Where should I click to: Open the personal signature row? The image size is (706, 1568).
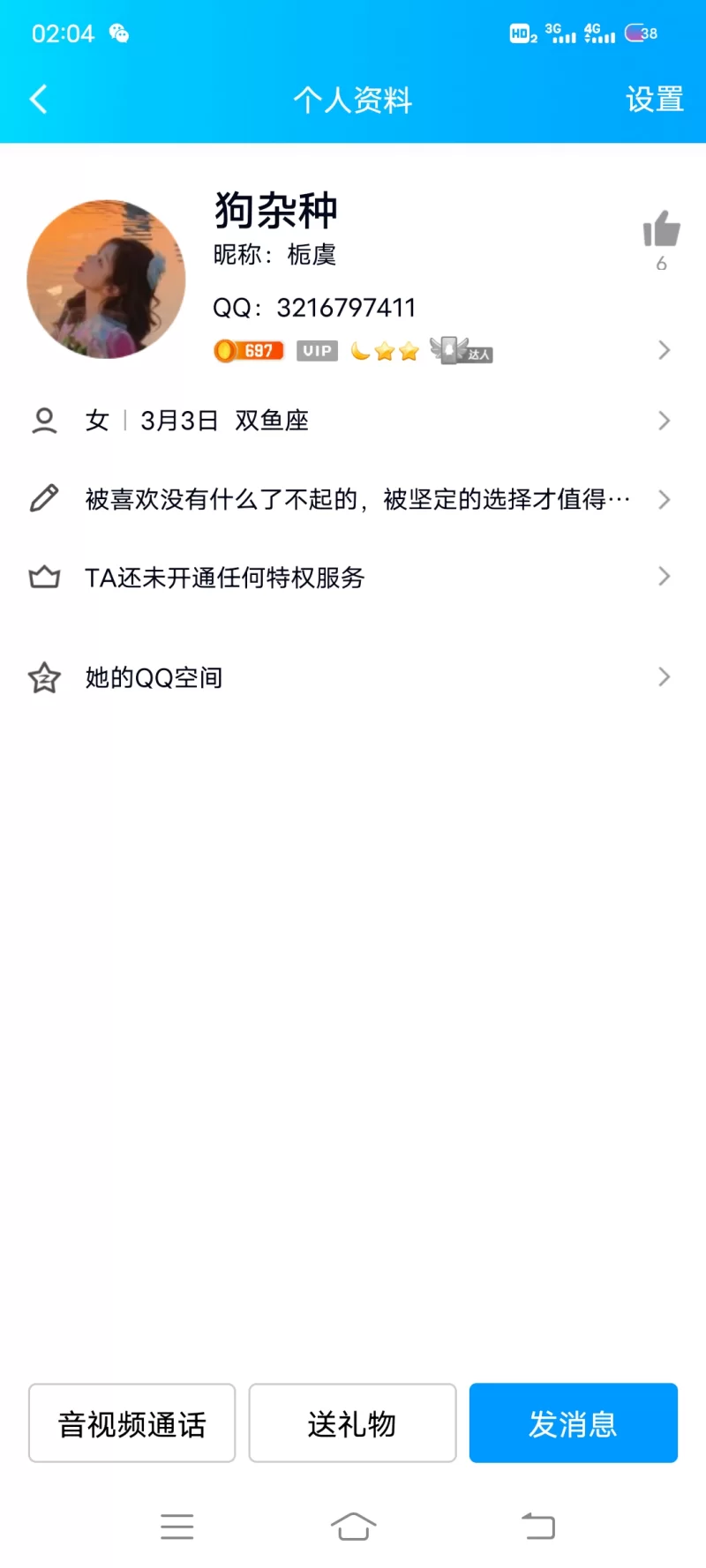click(x=353, y=499)
